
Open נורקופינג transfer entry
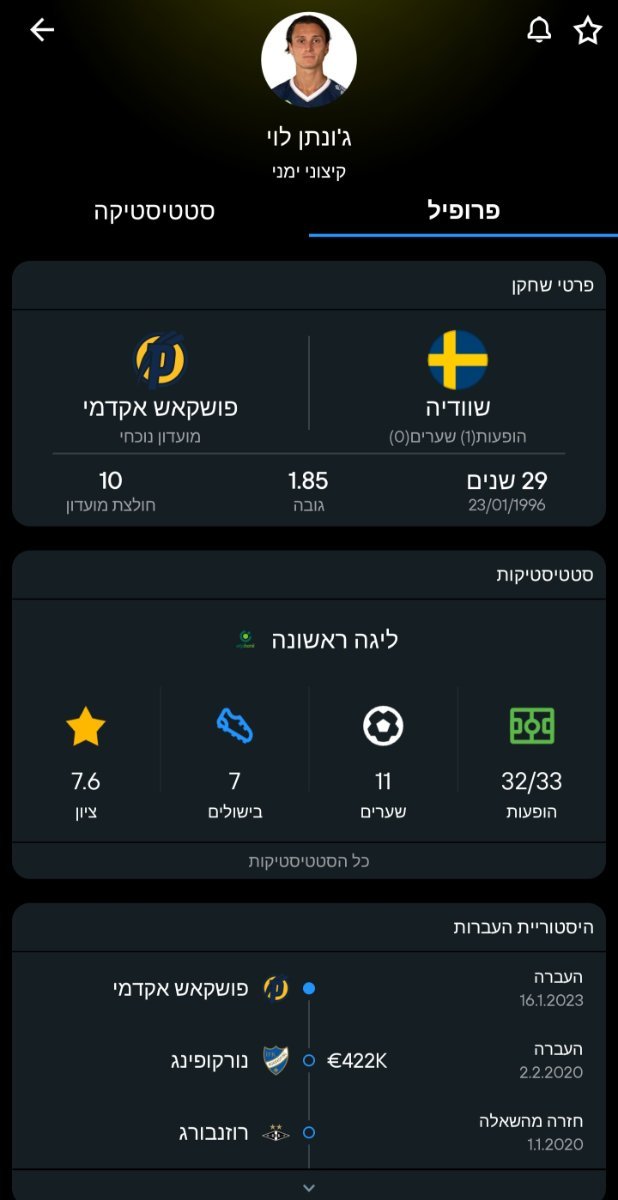(x=309, y=1060)
